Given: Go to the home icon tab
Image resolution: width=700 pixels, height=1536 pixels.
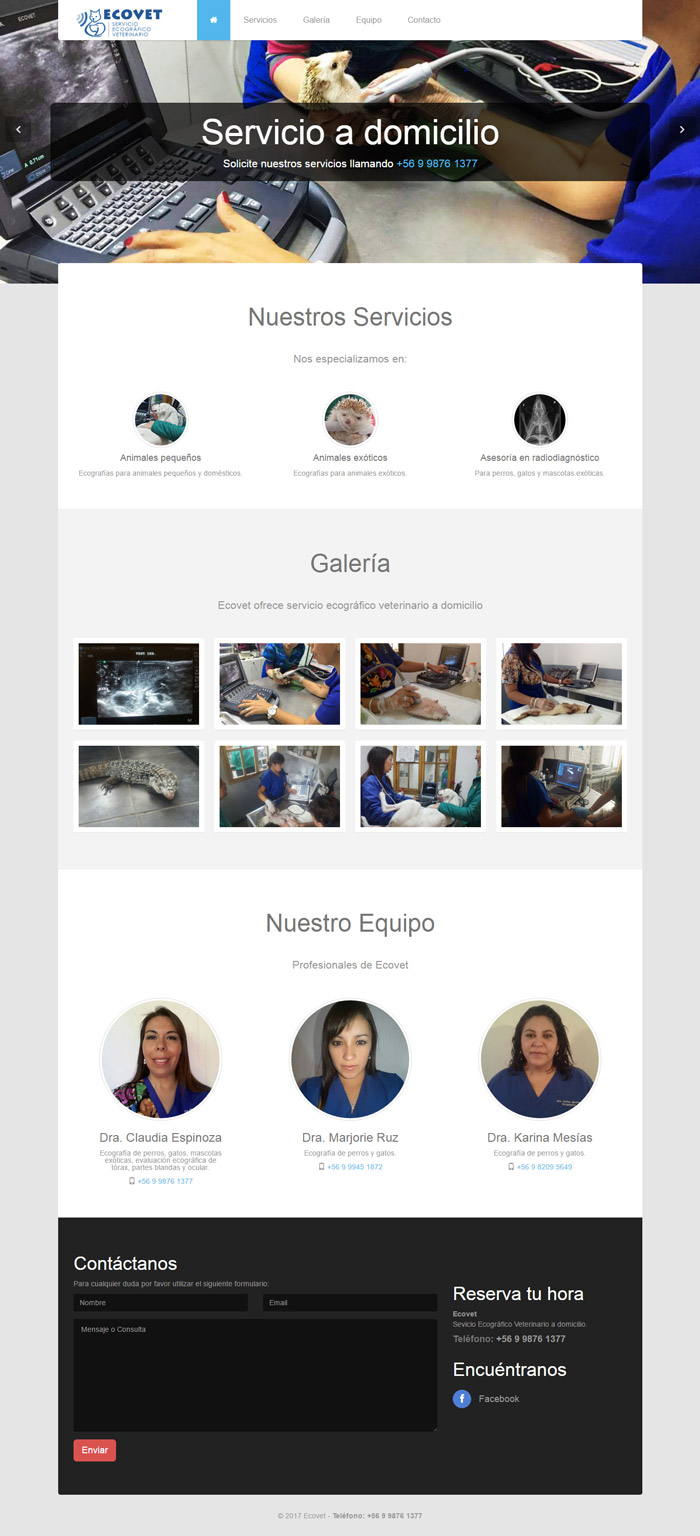Looking at the screenshot, I should [x=213, y=20].
